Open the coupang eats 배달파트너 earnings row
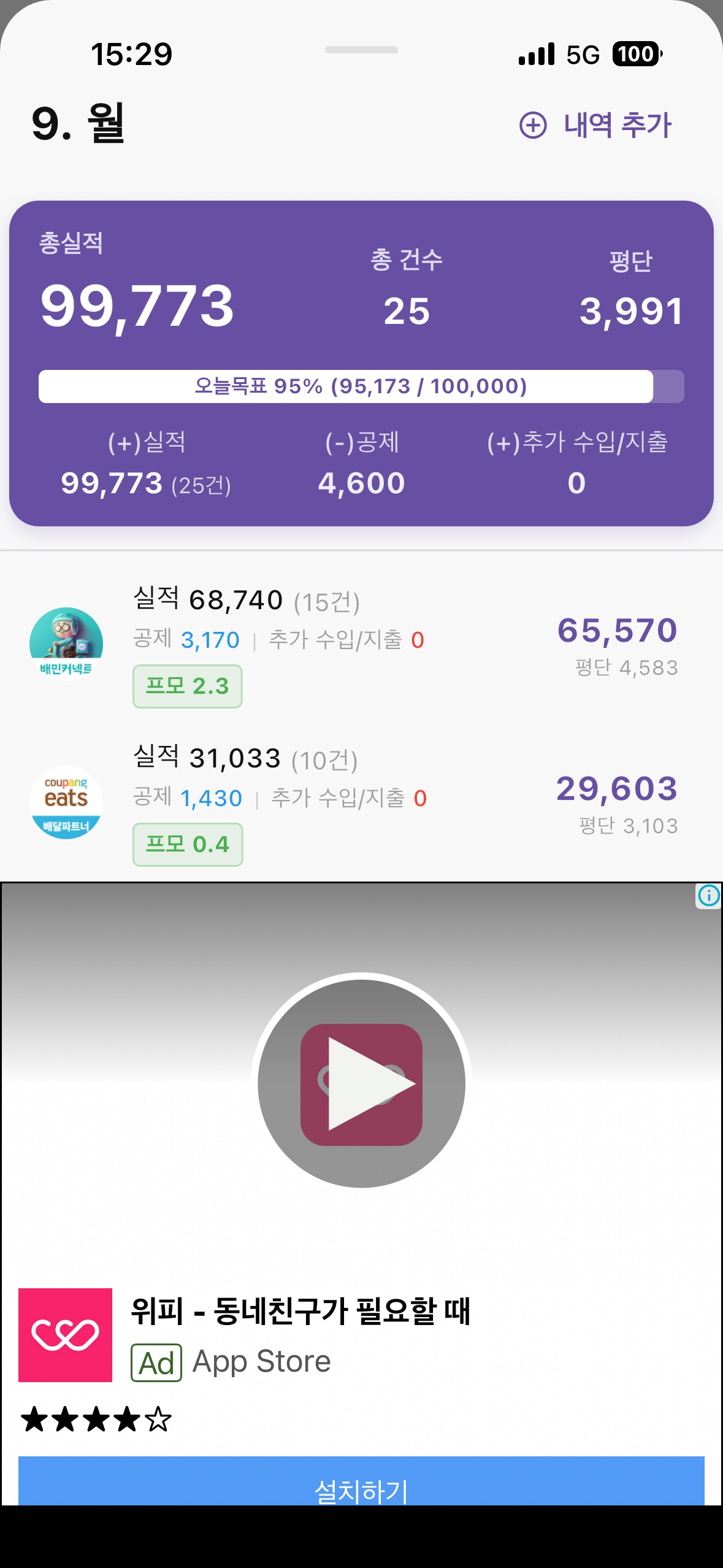 (361, 802)
